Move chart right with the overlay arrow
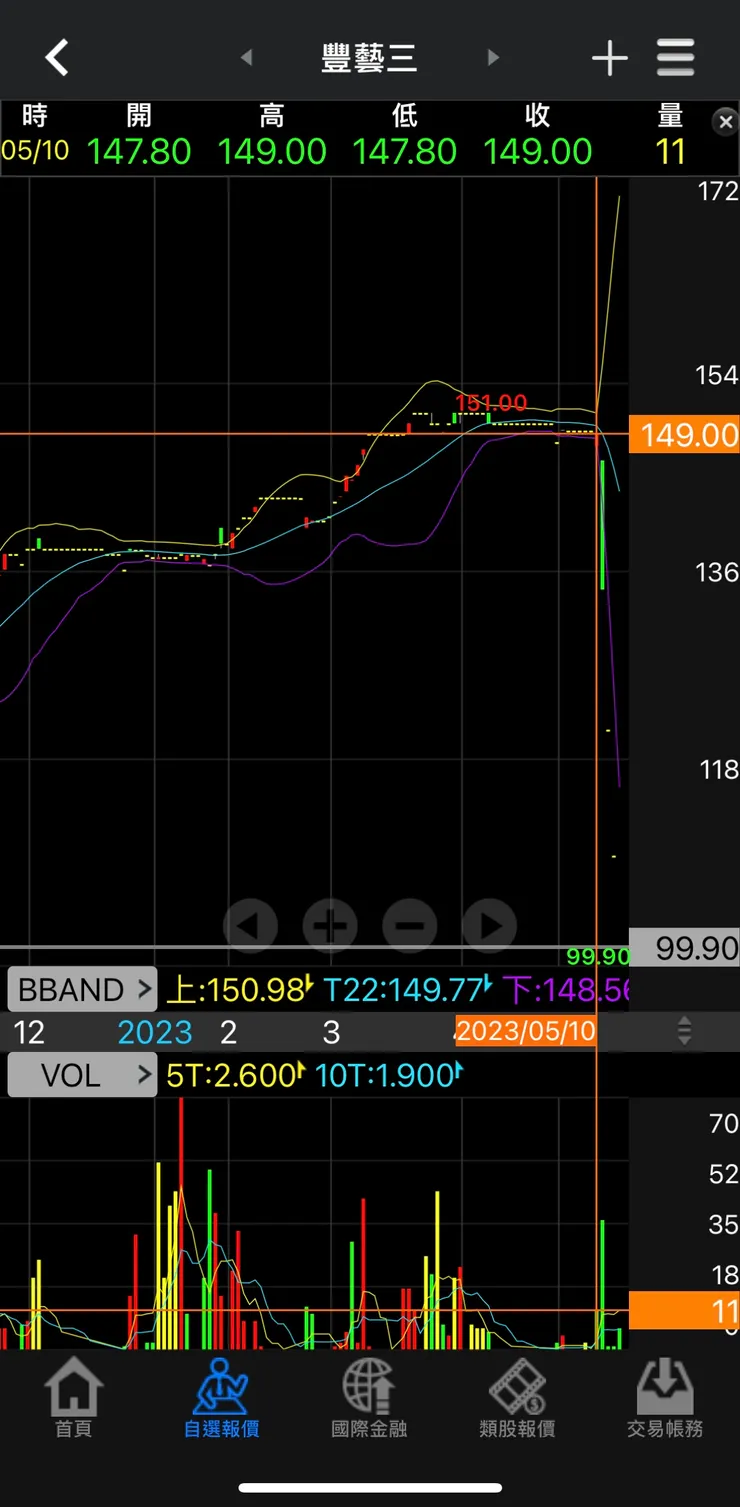This screenshot has height=1507, width=740. pyautogui.click(x=490, y=925)
